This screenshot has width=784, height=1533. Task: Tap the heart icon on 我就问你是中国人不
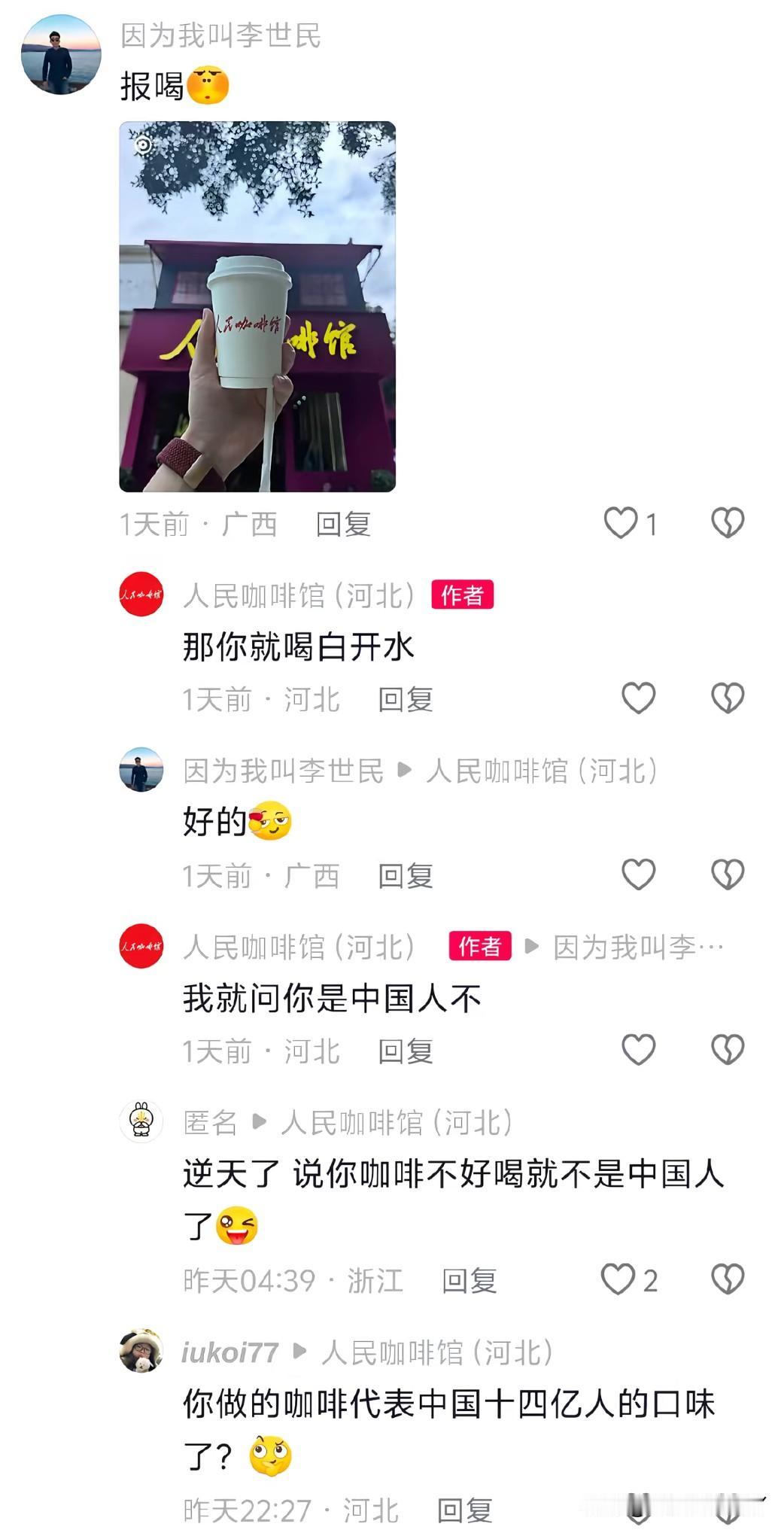pos(637,1047)
